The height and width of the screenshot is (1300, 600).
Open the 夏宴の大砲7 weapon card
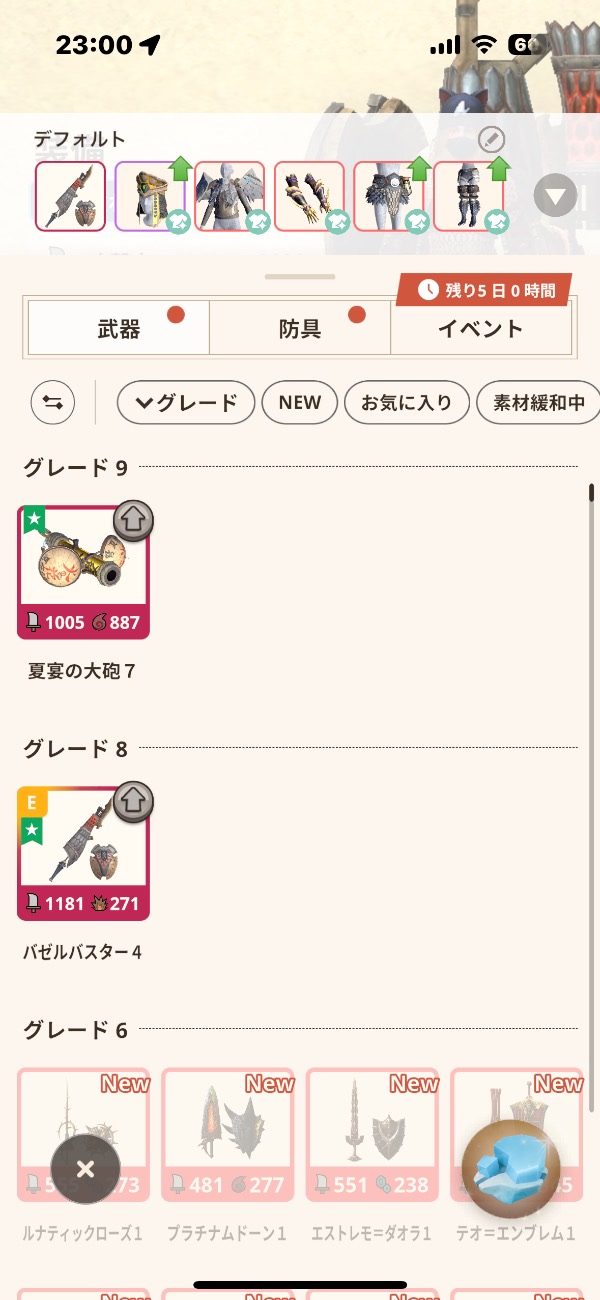click(x=83, y=572)
